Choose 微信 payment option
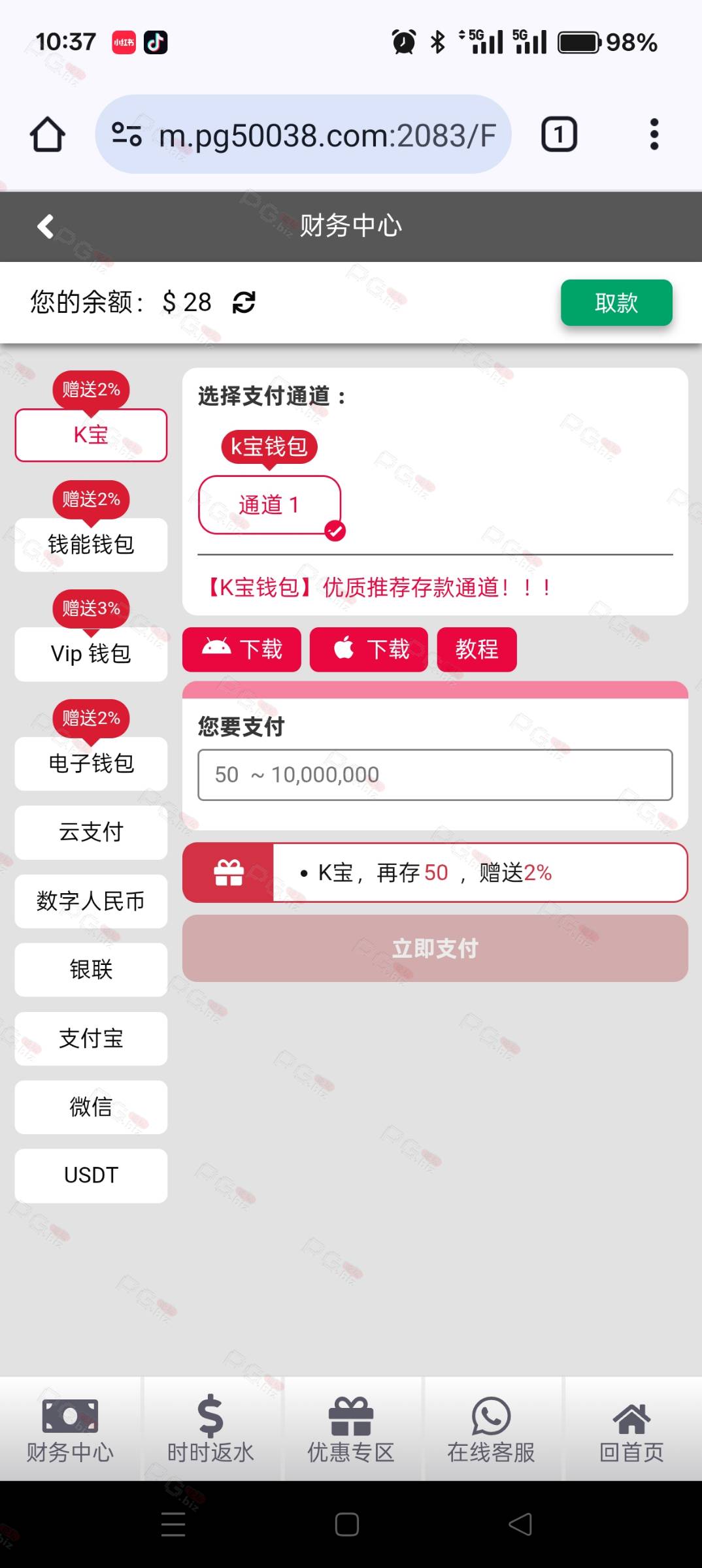The width and height of the screenshot is (702, 1568). click(91, 1107)
